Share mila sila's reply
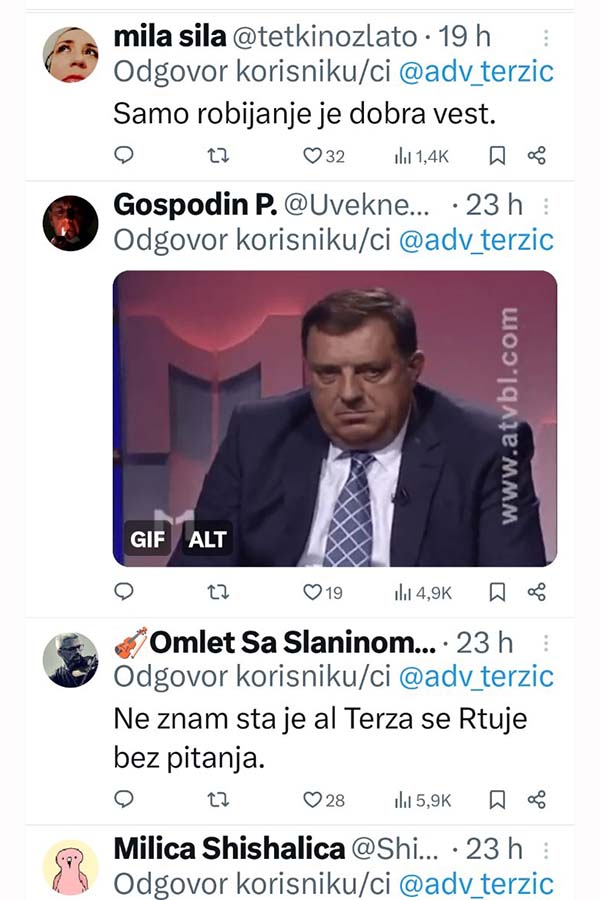600x900 pixels. [537, 155]
